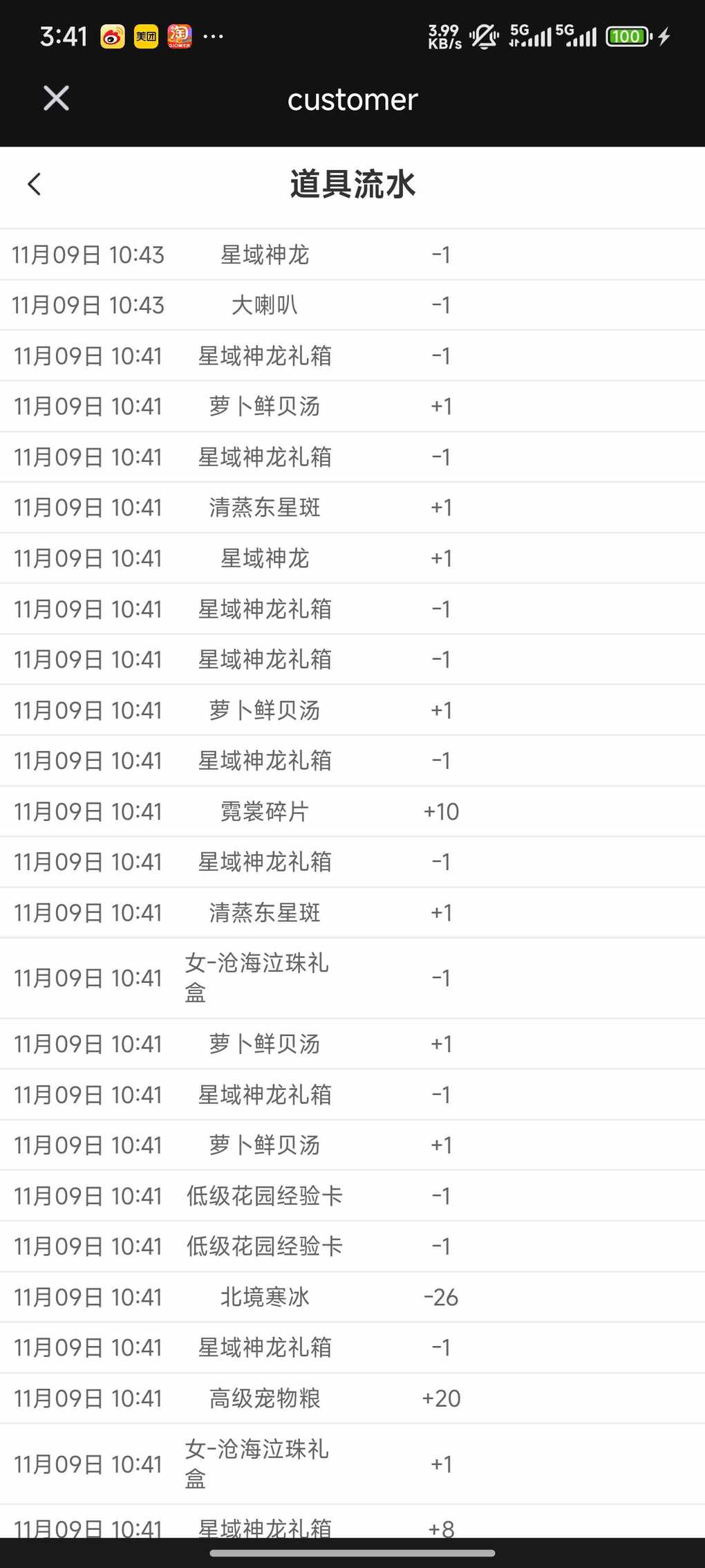Go back from 道具流水 page
Viewport: 705px width, 1568px height.
click(x=35, y=184)
